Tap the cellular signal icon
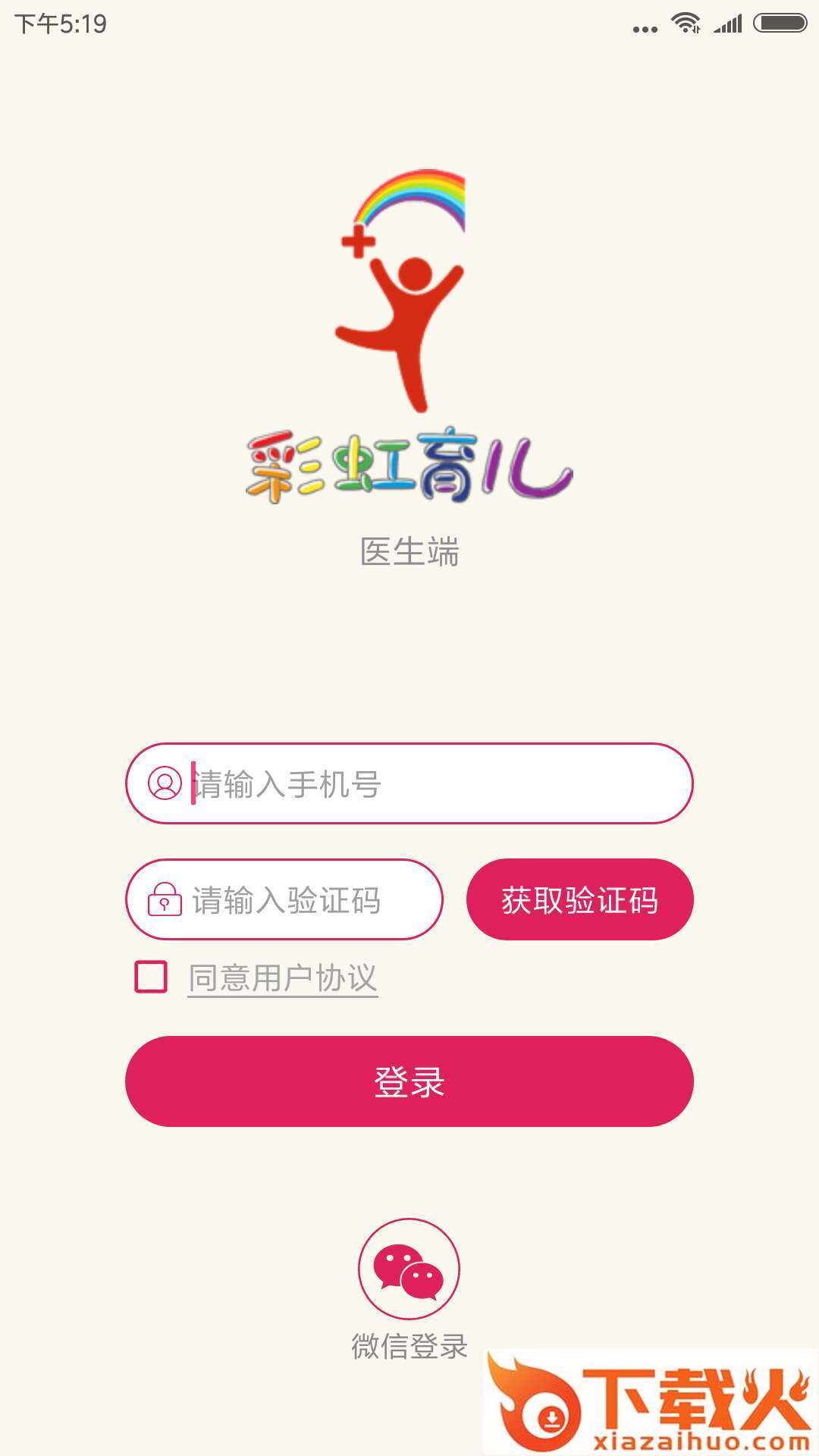Image resolution: width=819 pixels, height=1456 pixels. 726,23
